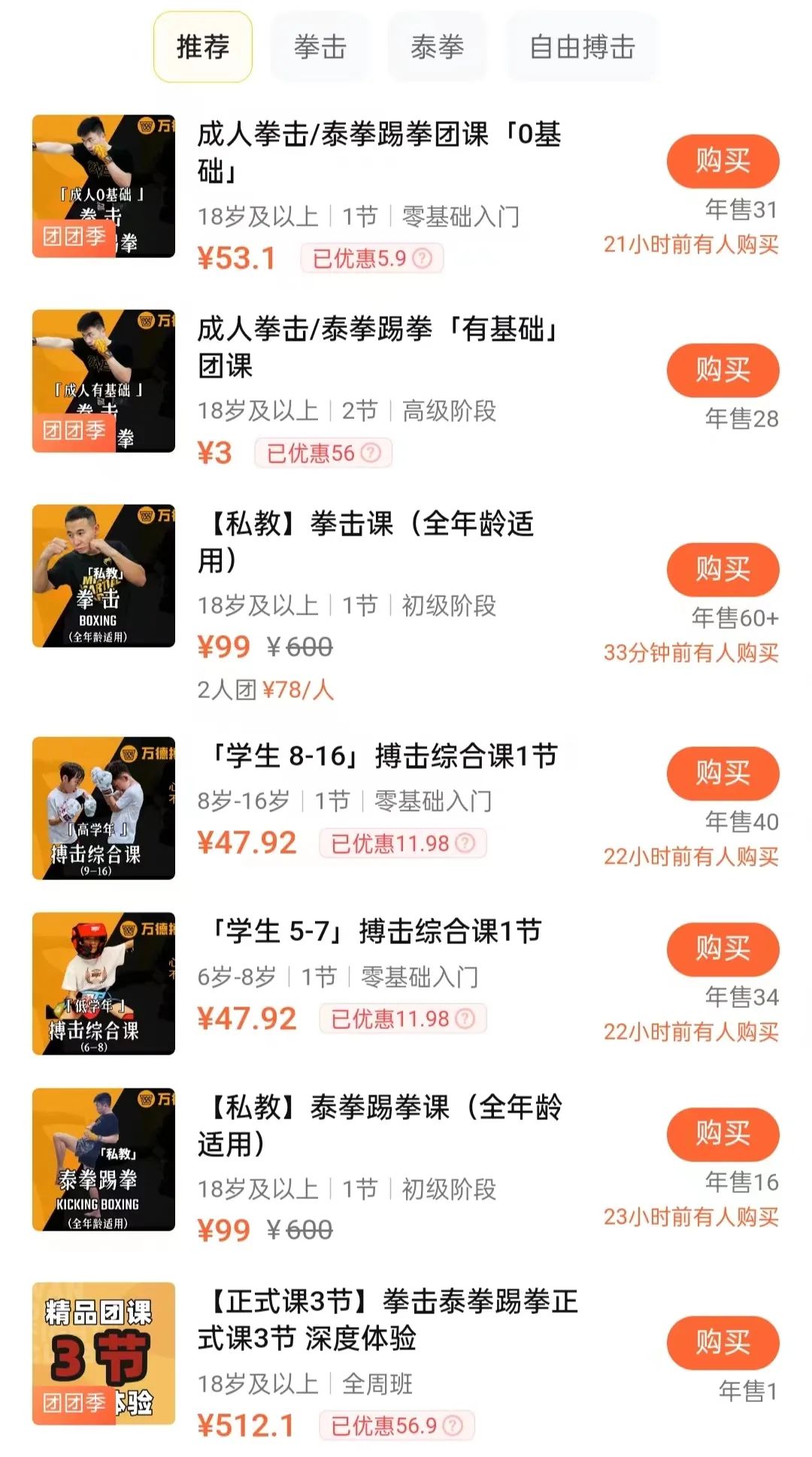This screenshot has width=812, height=1457.
Task: Switch to the 拳击 tab
Action: [x=320, y=47]
